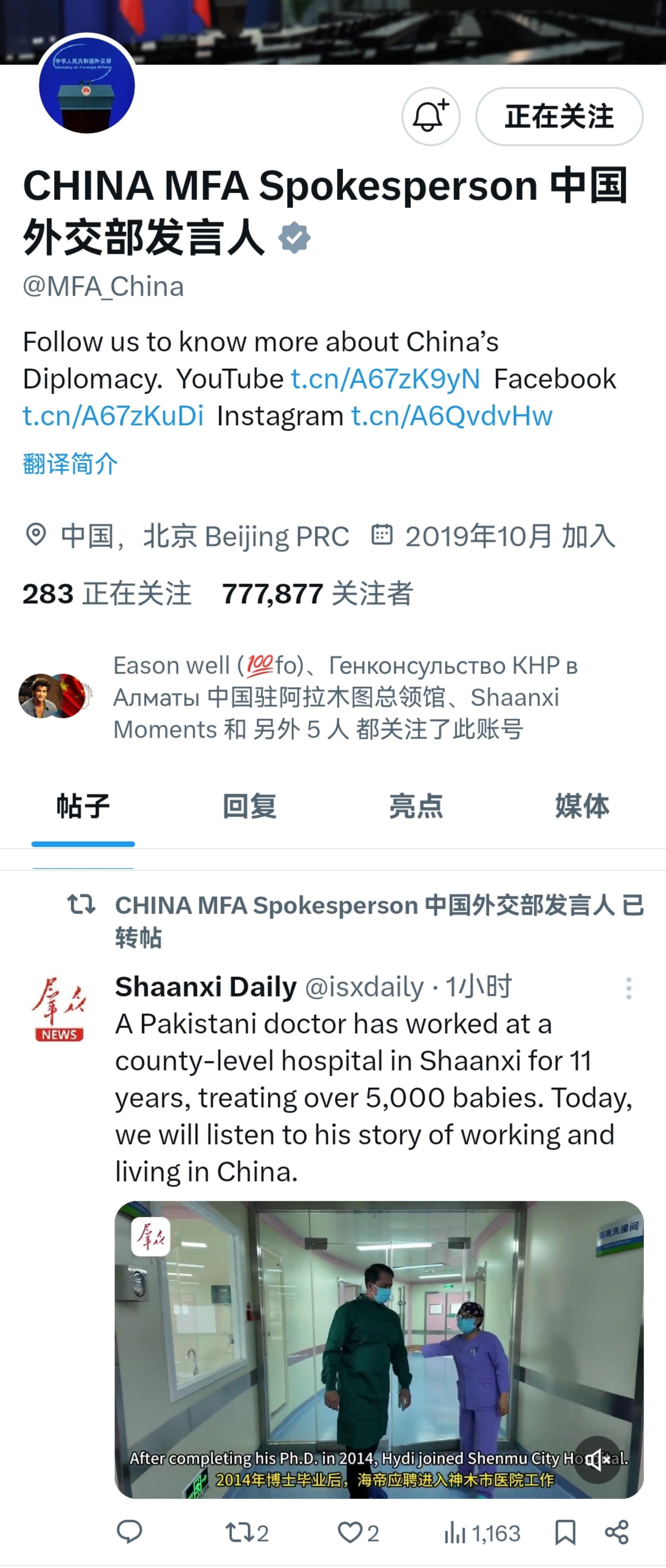Reply to the Shaanxi Daily post
Image resolution: width=666 pixels, height=1568 pixels.
point(129,1532)
